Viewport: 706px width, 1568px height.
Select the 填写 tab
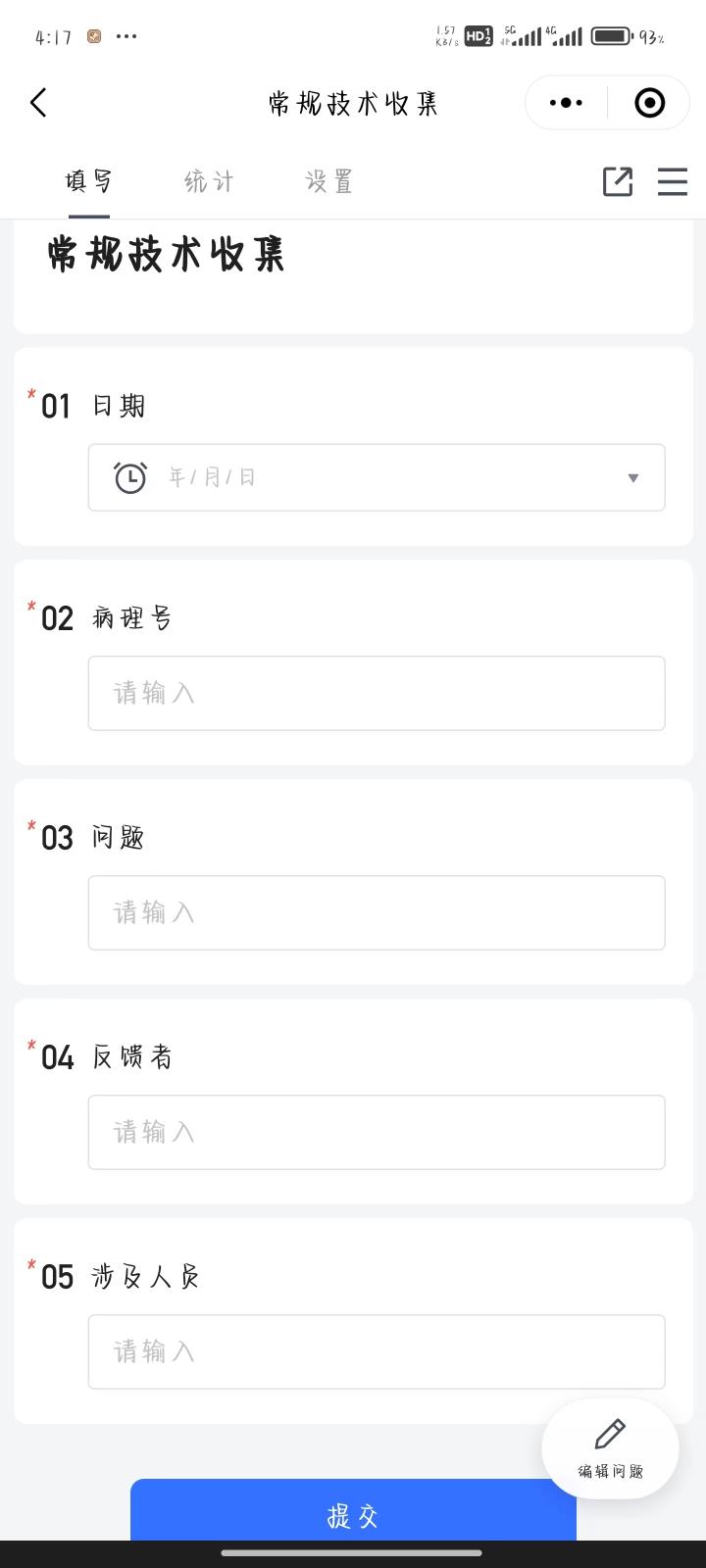[88, 182]
